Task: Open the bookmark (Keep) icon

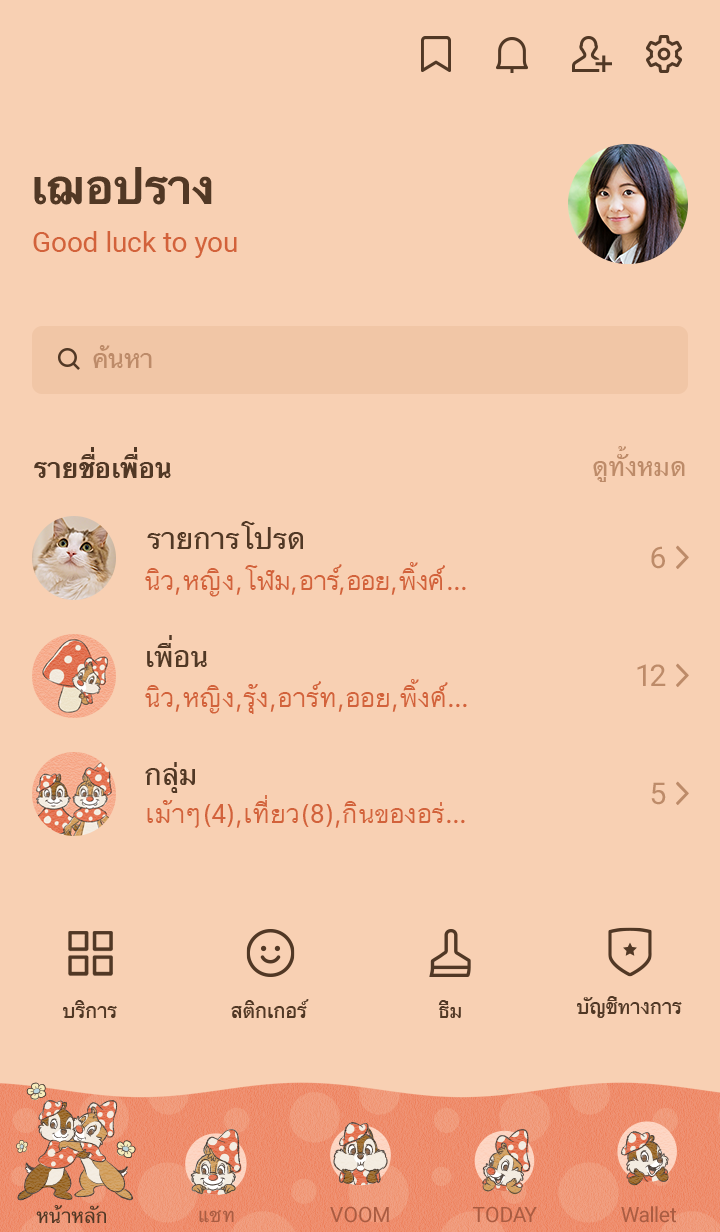Action: click(x=436, y=55)
